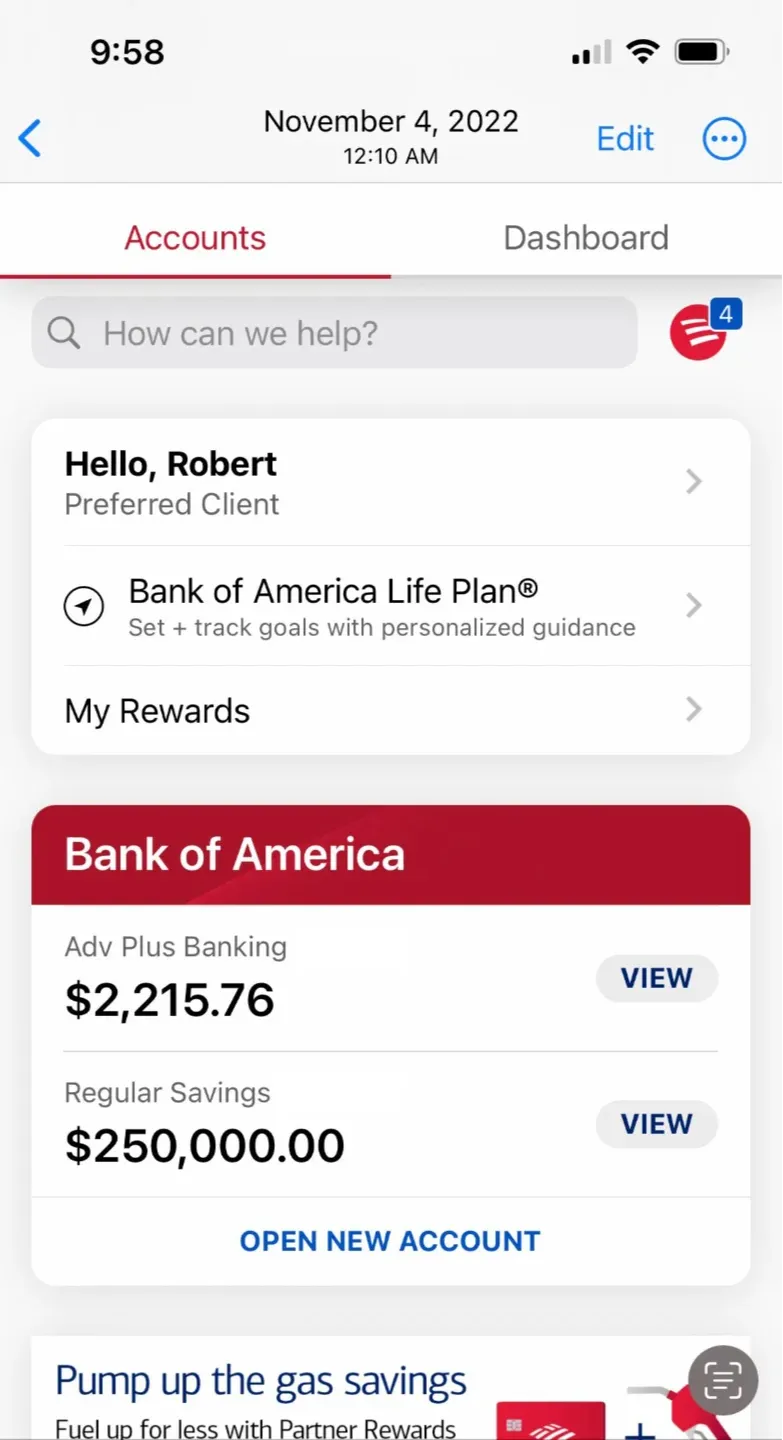Edit this photo
783x1440 pixels.
tap(625, 139)
